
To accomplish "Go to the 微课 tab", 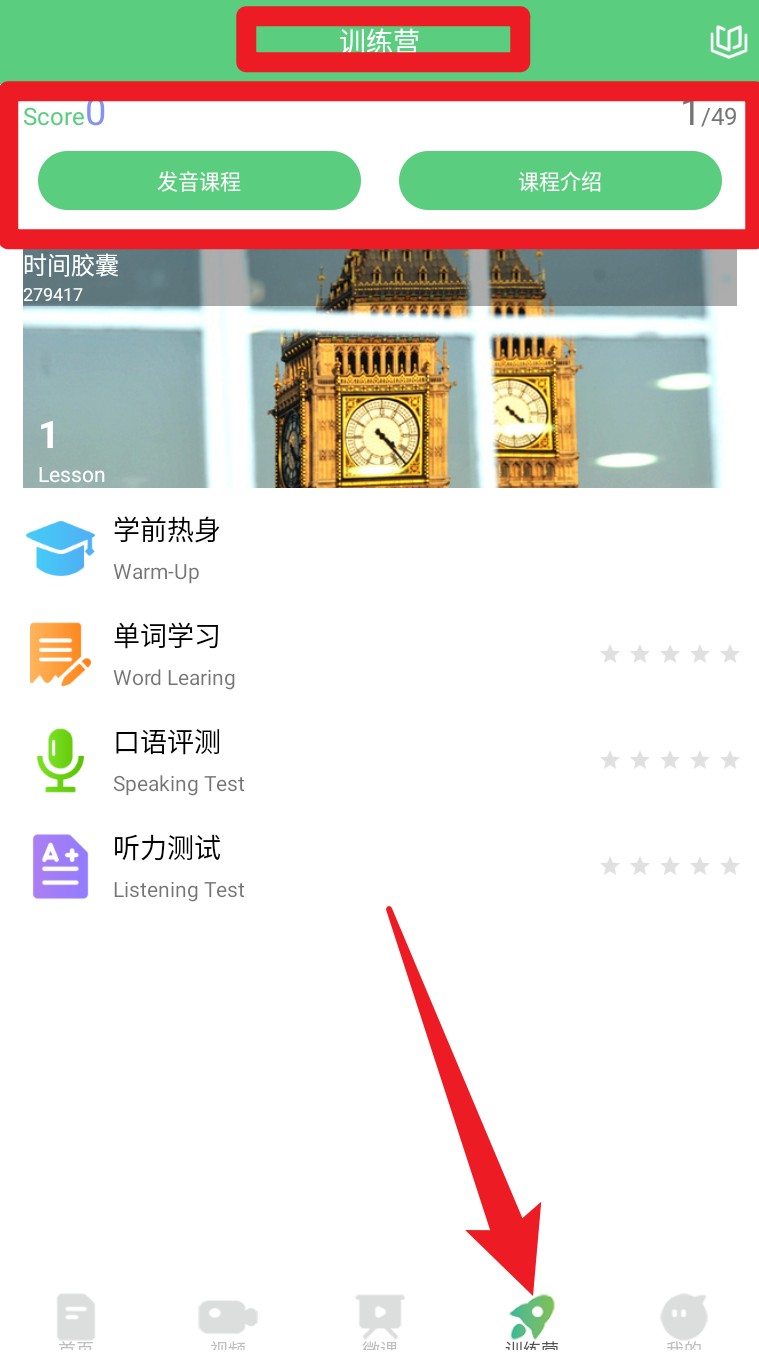I will point(380,1322).
